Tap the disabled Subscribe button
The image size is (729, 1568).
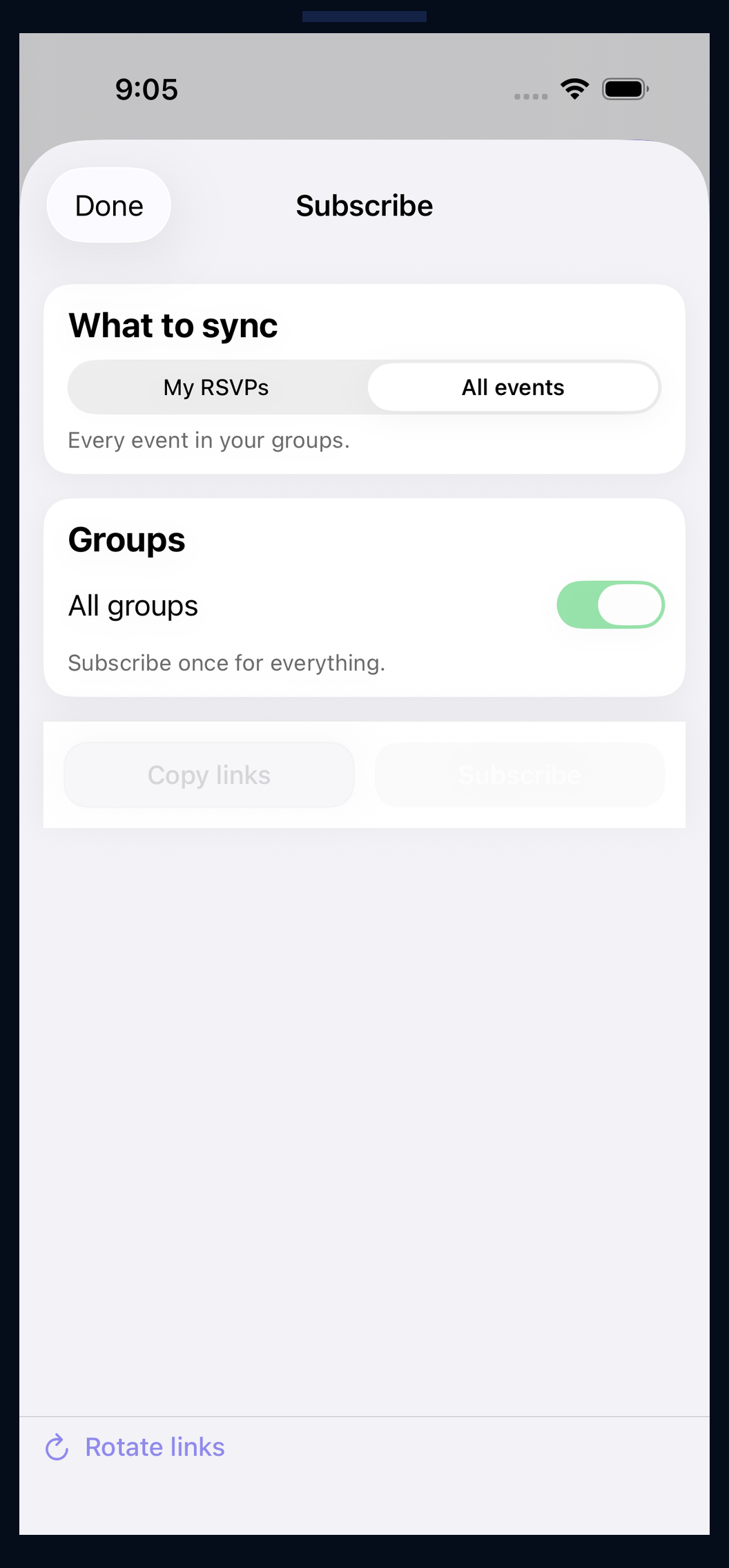519,774
